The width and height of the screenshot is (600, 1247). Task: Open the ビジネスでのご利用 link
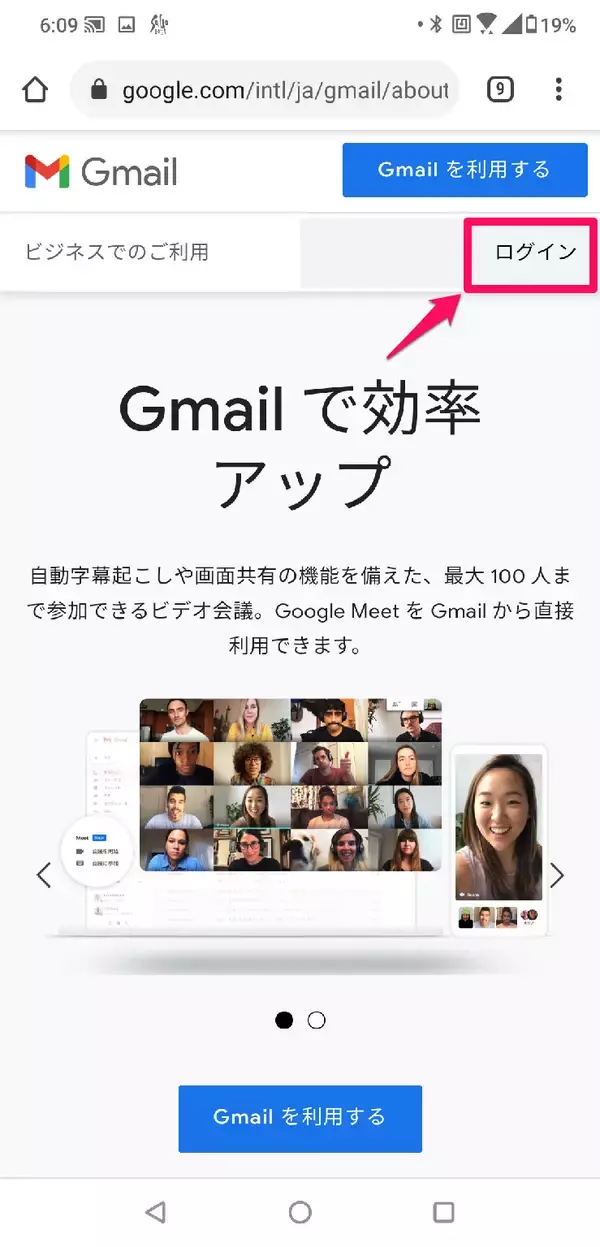pyautogui.click(x=117, y=252)
